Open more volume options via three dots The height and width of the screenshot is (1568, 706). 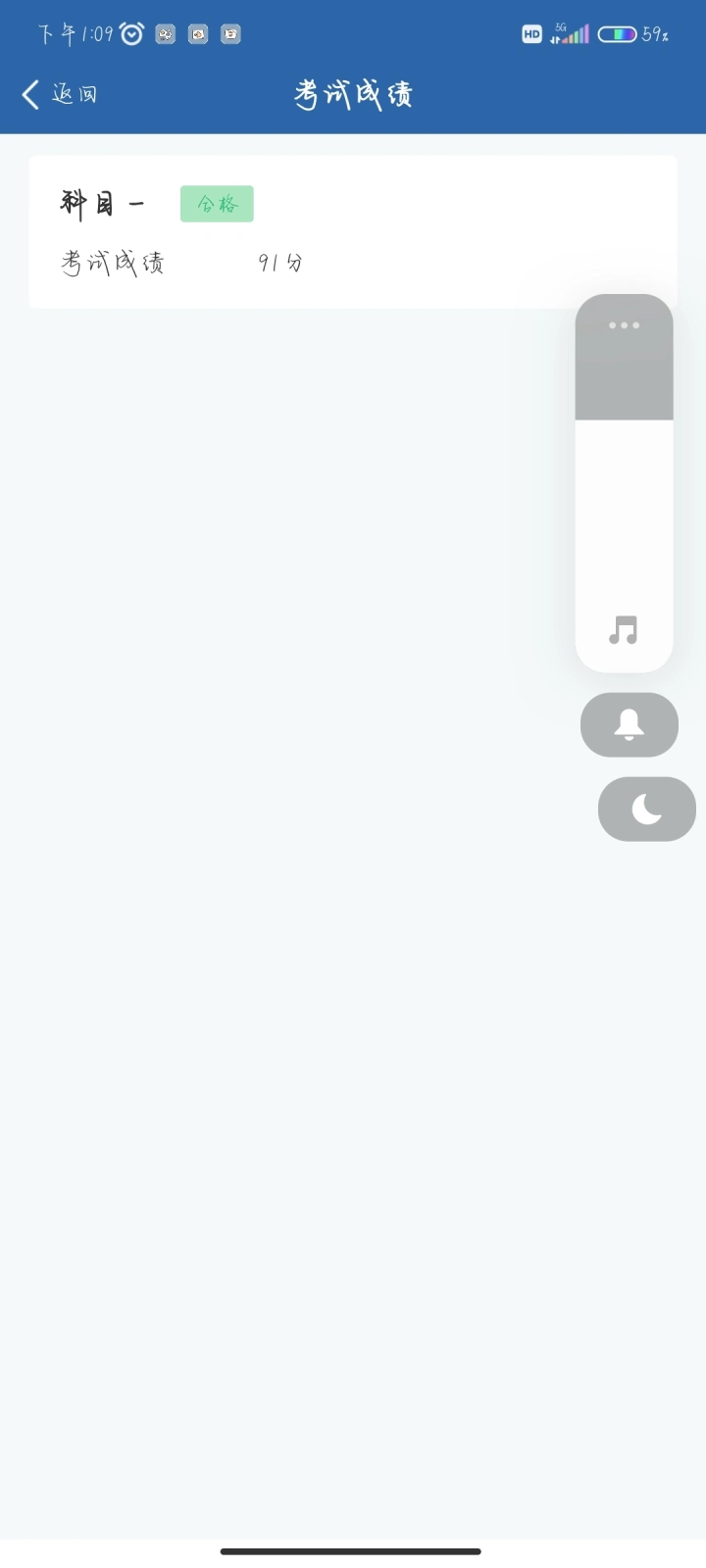click(x=624, y=325)
